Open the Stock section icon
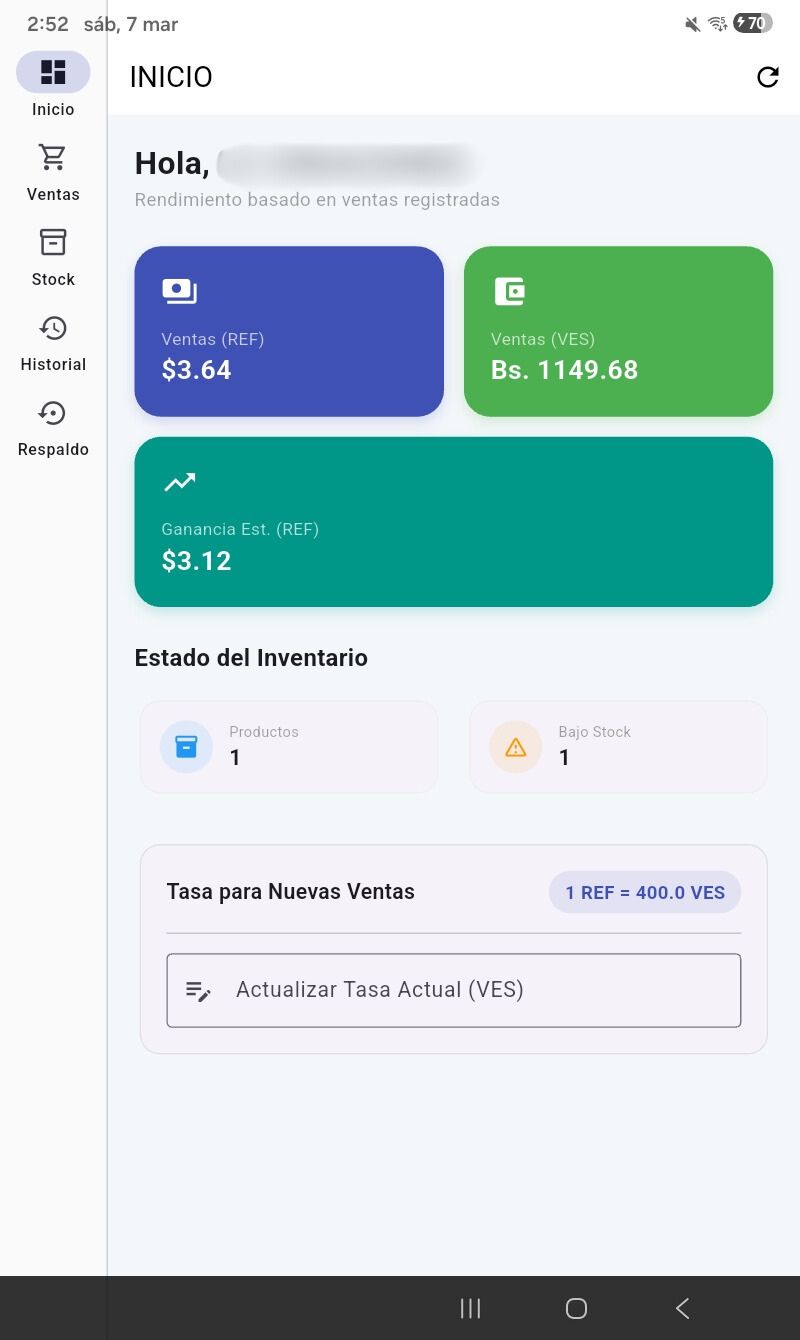Screen dimensions: 800x1340 (x=53, y=241)
